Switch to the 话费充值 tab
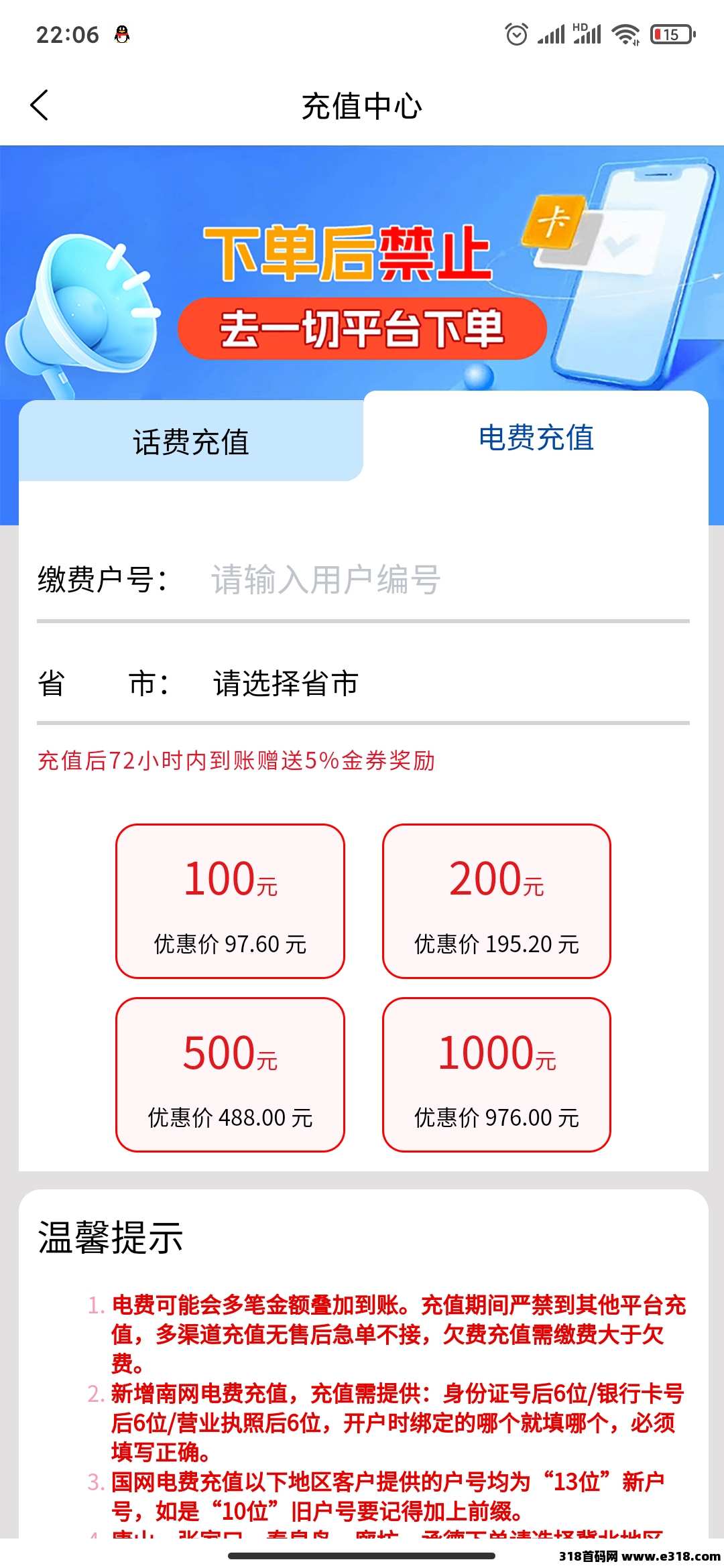Viewport: 724px width, 1568px height. click(x=191, y=442)
